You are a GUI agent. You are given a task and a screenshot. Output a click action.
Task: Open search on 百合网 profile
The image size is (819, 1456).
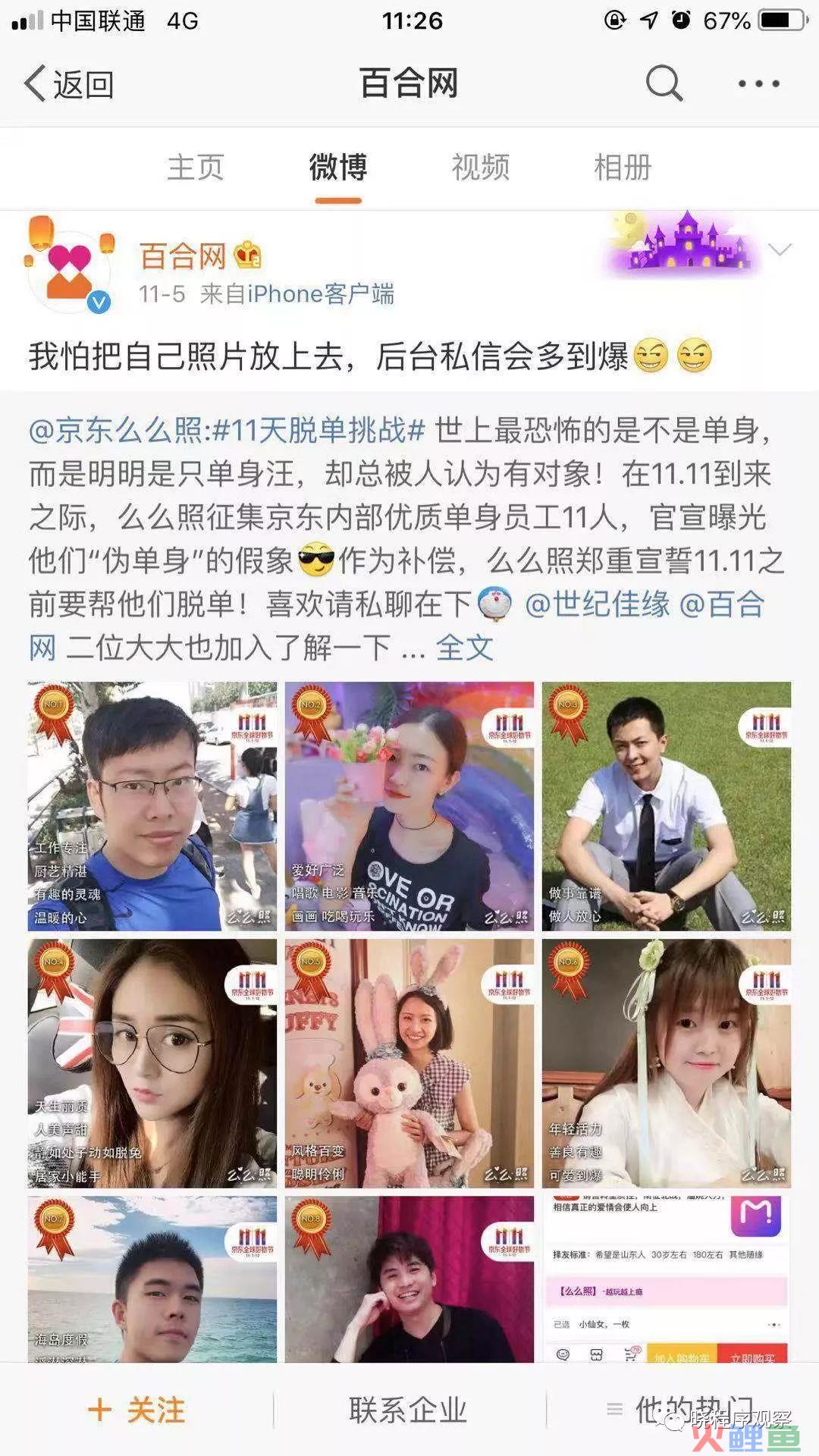(664, 83)
